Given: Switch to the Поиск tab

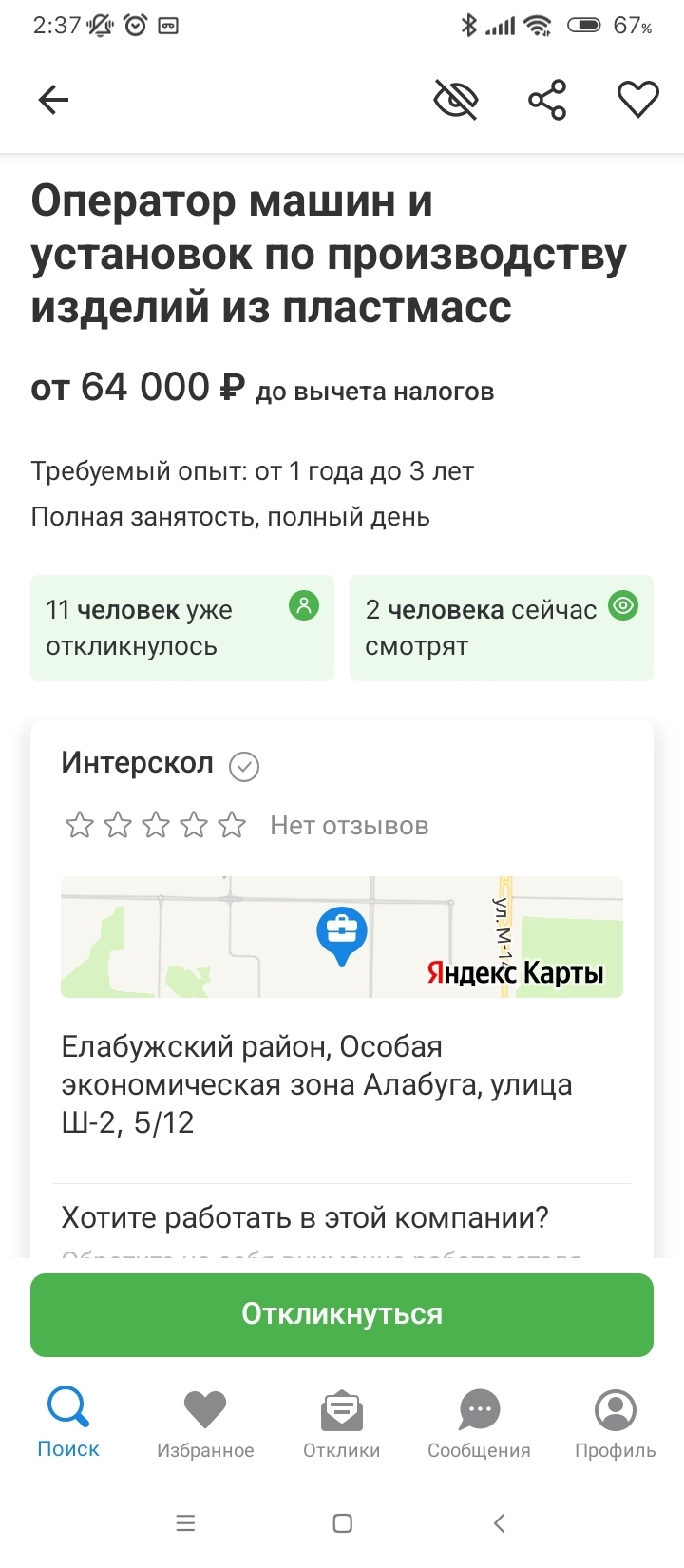Looking at the screenshot, I should pos(68,1422).
